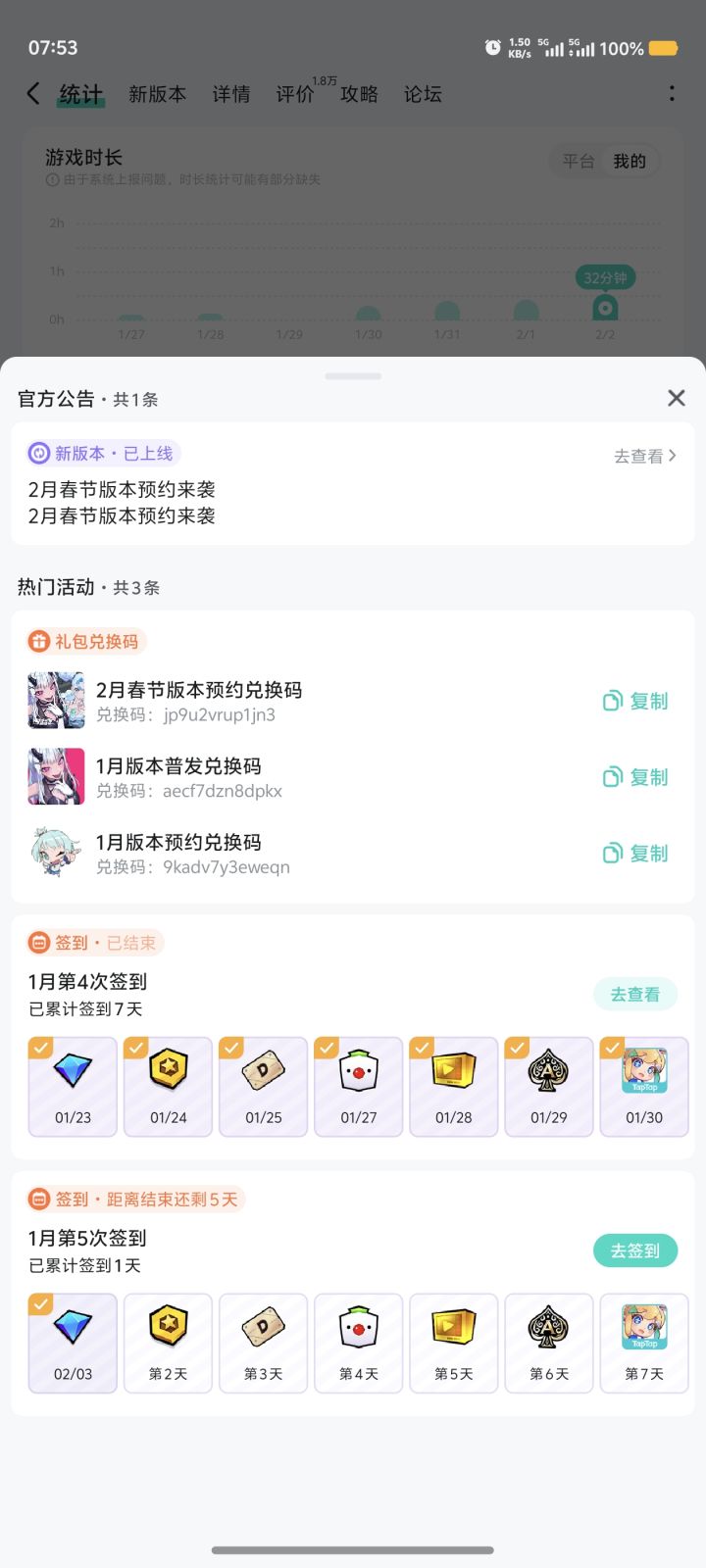Open the 评价 tab
Viewport: 706px width, 1568px height.
click(x=295, y=94)
